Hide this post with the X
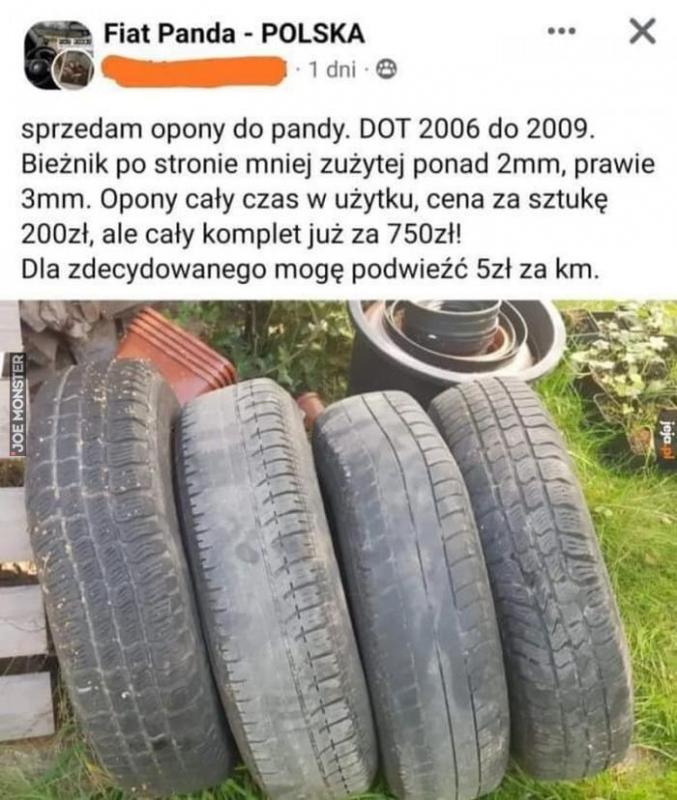677x800 pixels. (642, 32)
